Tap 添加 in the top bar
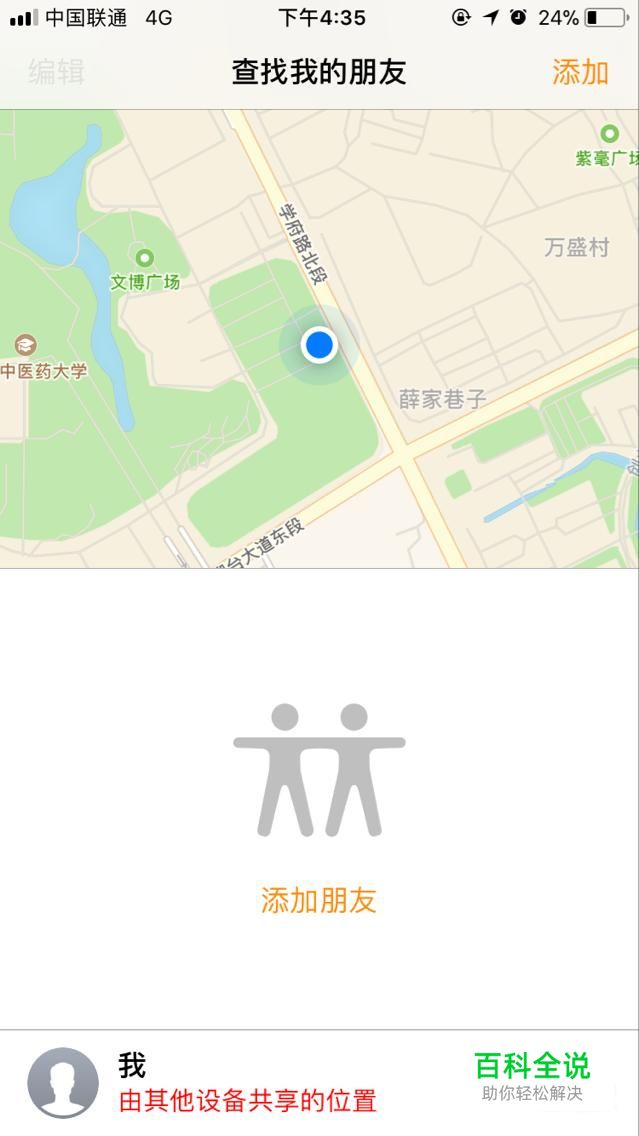This screenshot has height=1136, width=639. (580, 72)
